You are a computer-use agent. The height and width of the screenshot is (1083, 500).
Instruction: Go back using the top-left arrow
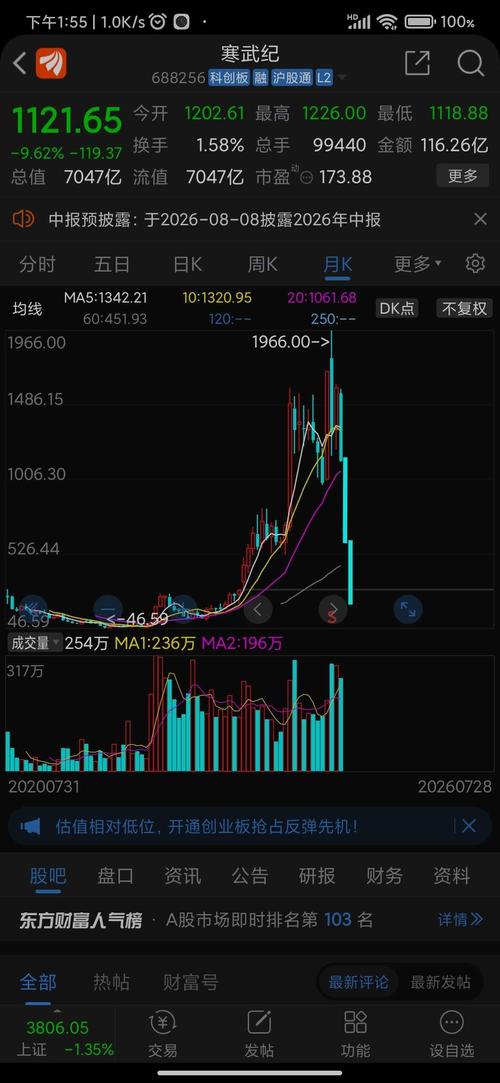point(19,64)
